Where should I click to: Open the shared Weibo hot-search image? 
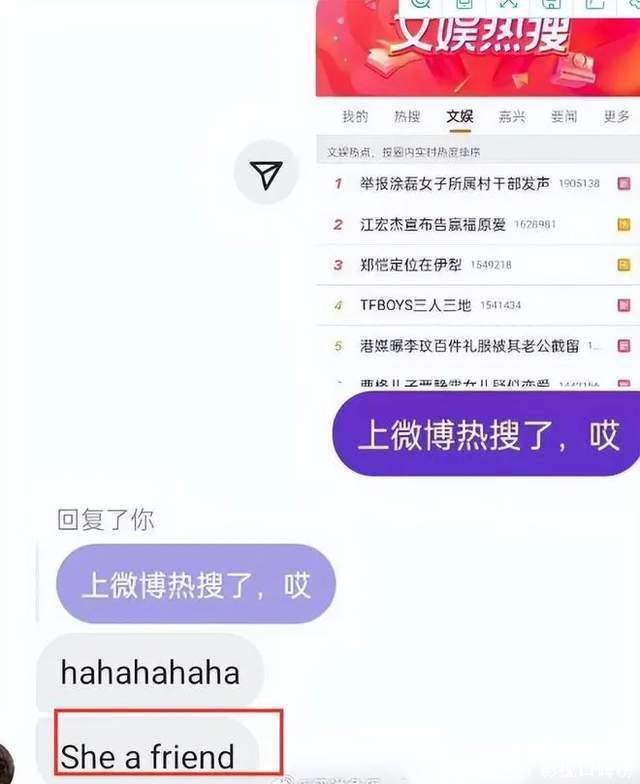[x=476, y=200]
